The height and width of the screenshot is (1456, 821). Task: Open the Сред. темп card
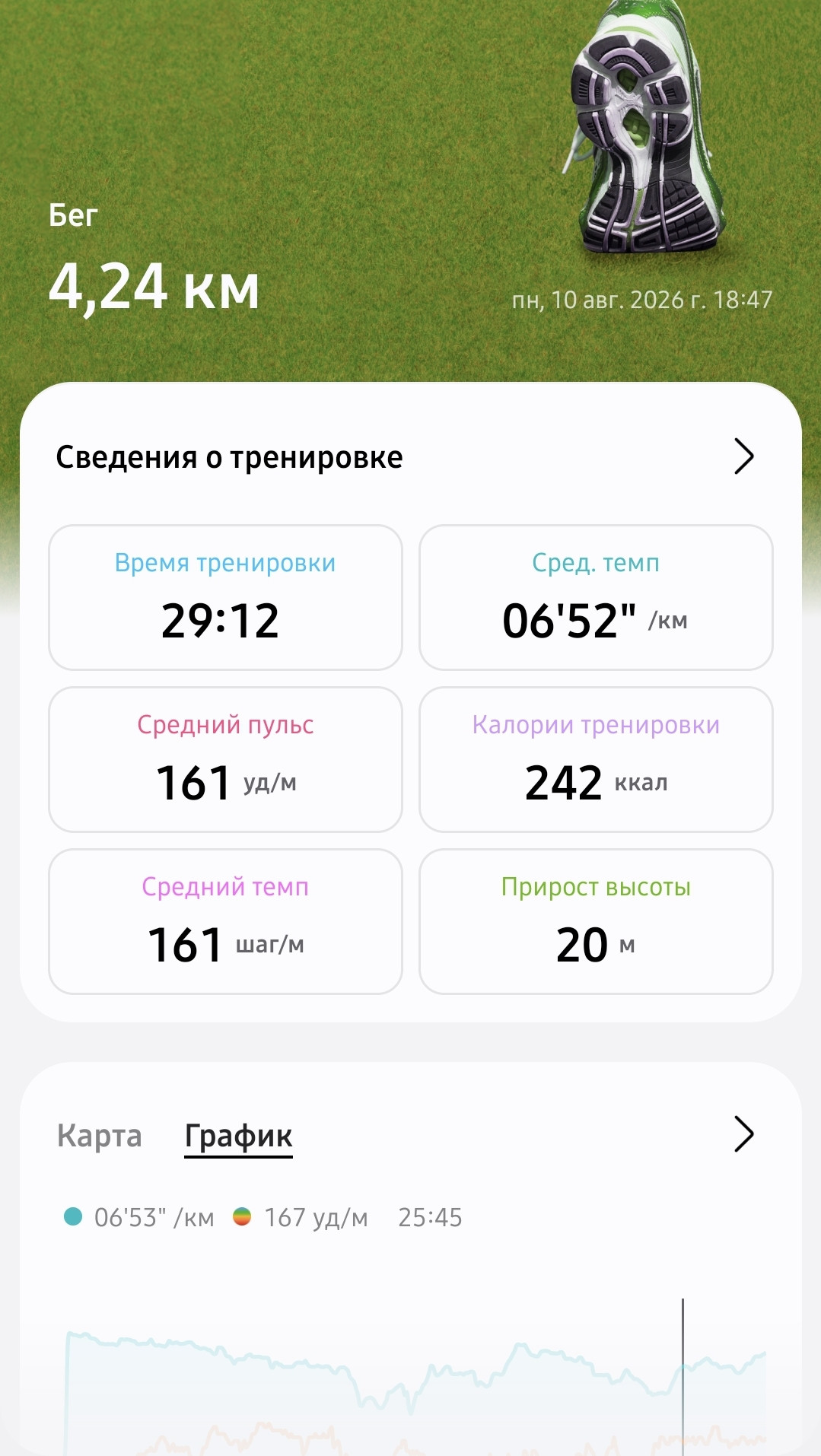[596, 597]
